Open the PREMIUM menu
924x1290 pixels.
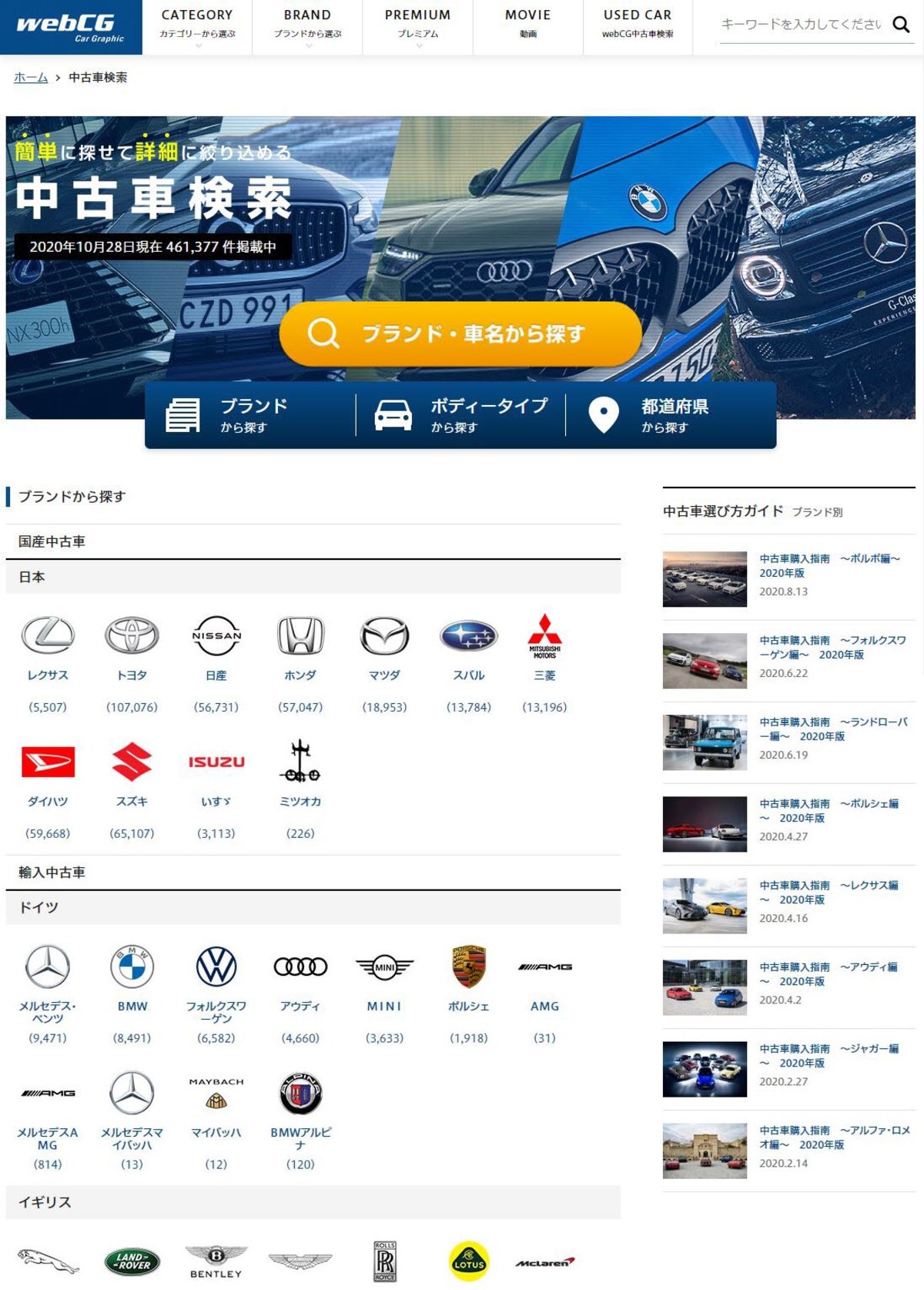(x=417, y=25)
